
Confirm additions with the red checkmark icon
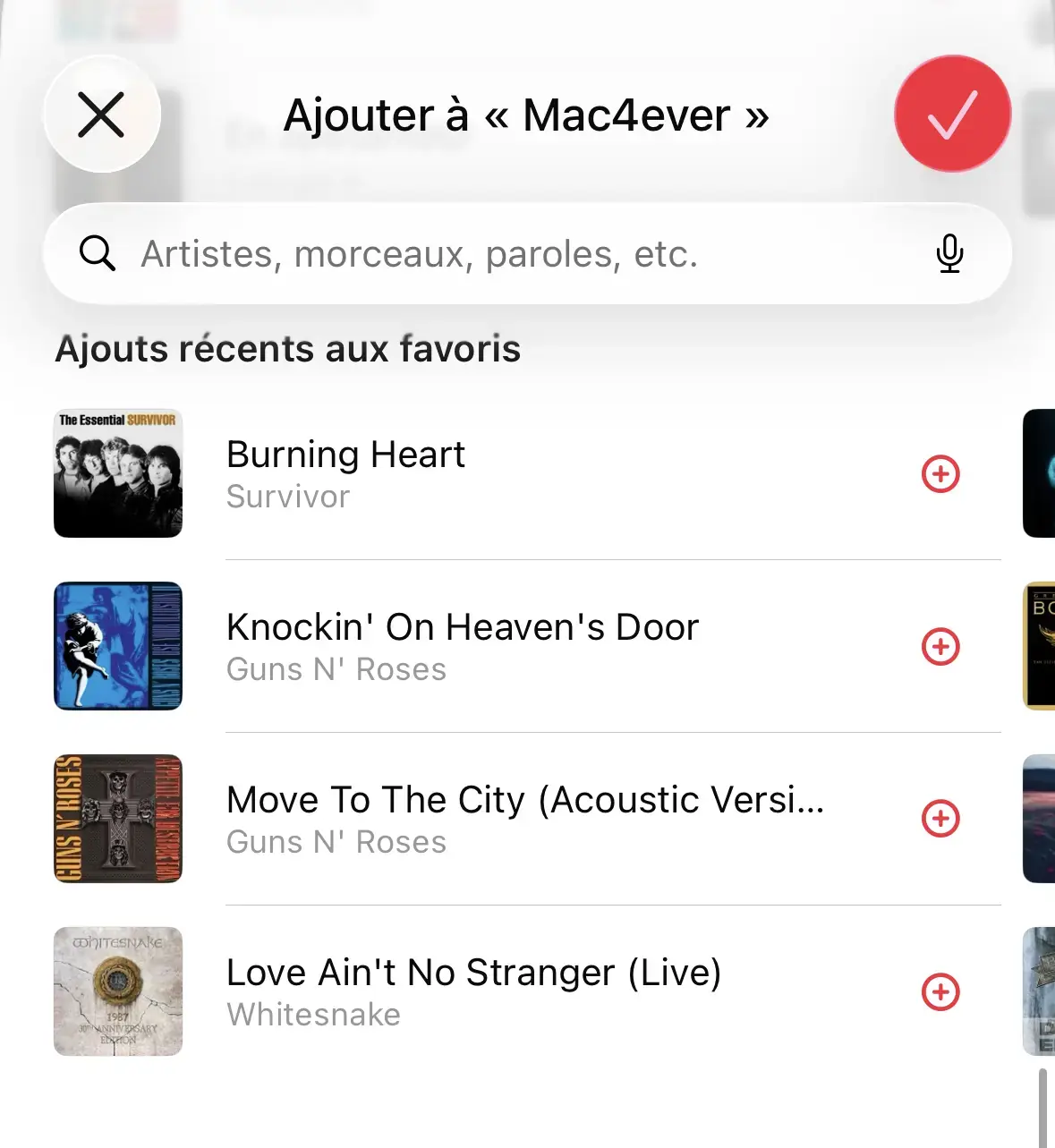pos(952,114)
